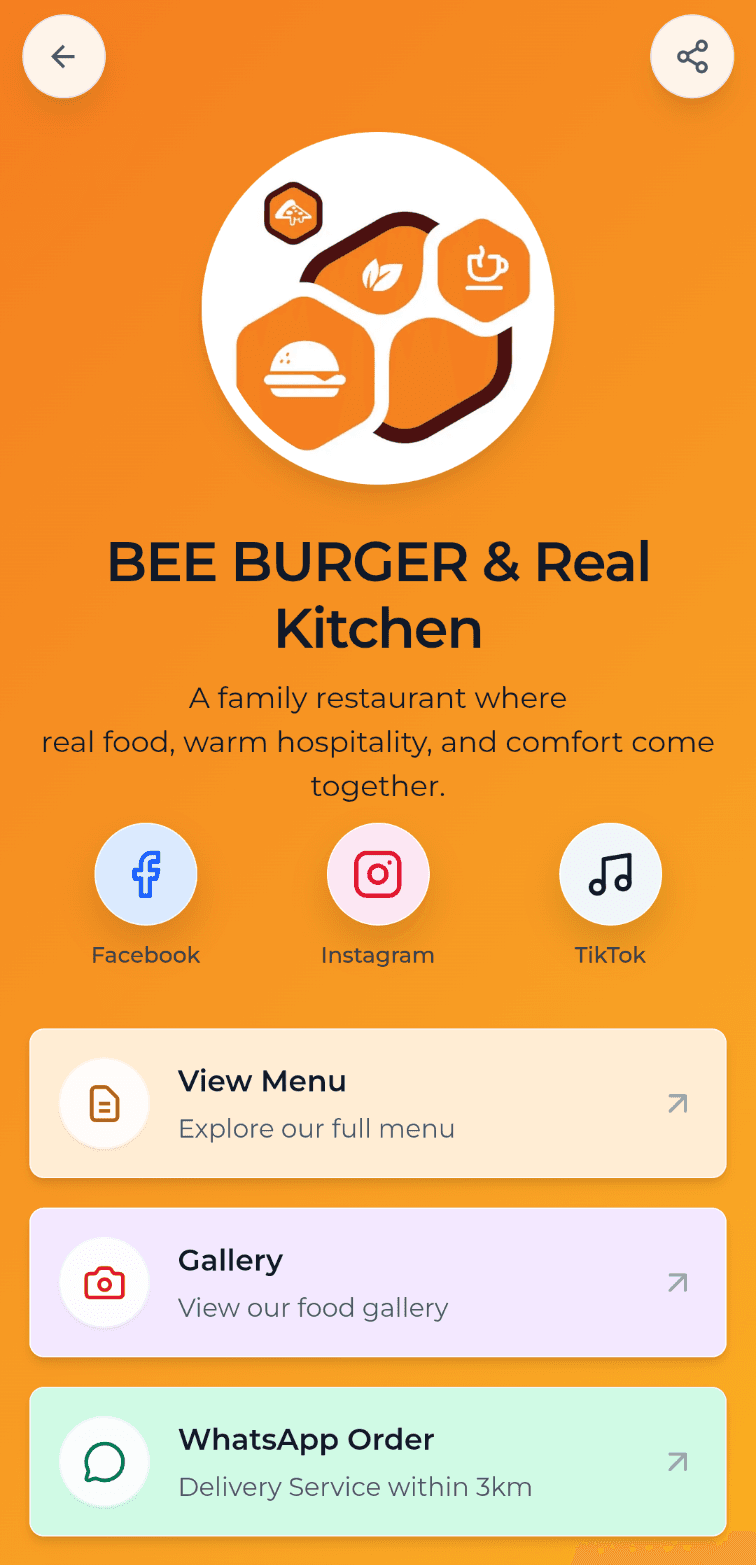Click the BEE BURGER & Real Kitchen logo
The image size is (756, 1565).
click(x=378, y=308)
